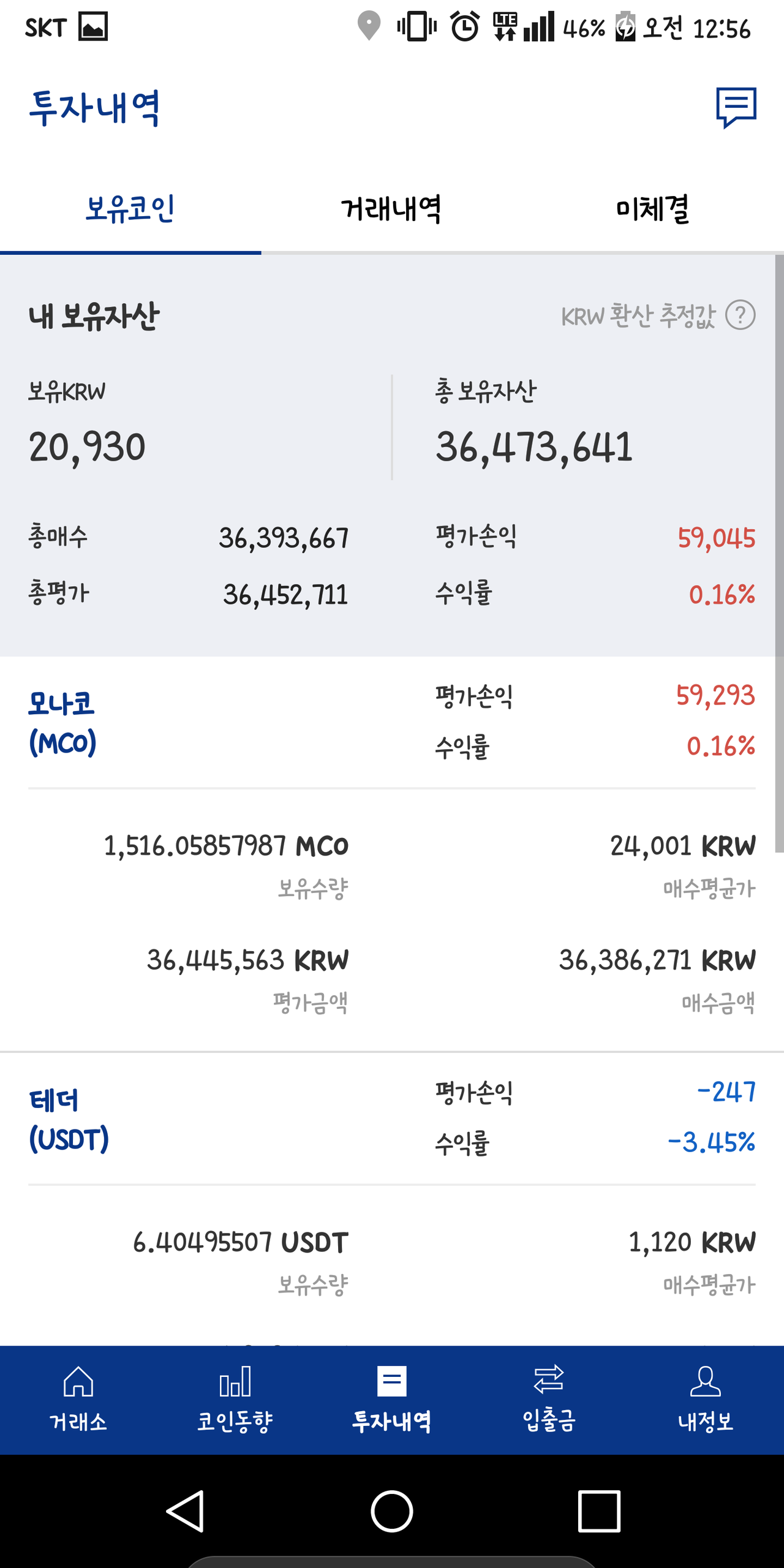Viewport: 784px width, 1568px height.
Task: Click the KRW conversion help question mark
Action: coord(742,316)
